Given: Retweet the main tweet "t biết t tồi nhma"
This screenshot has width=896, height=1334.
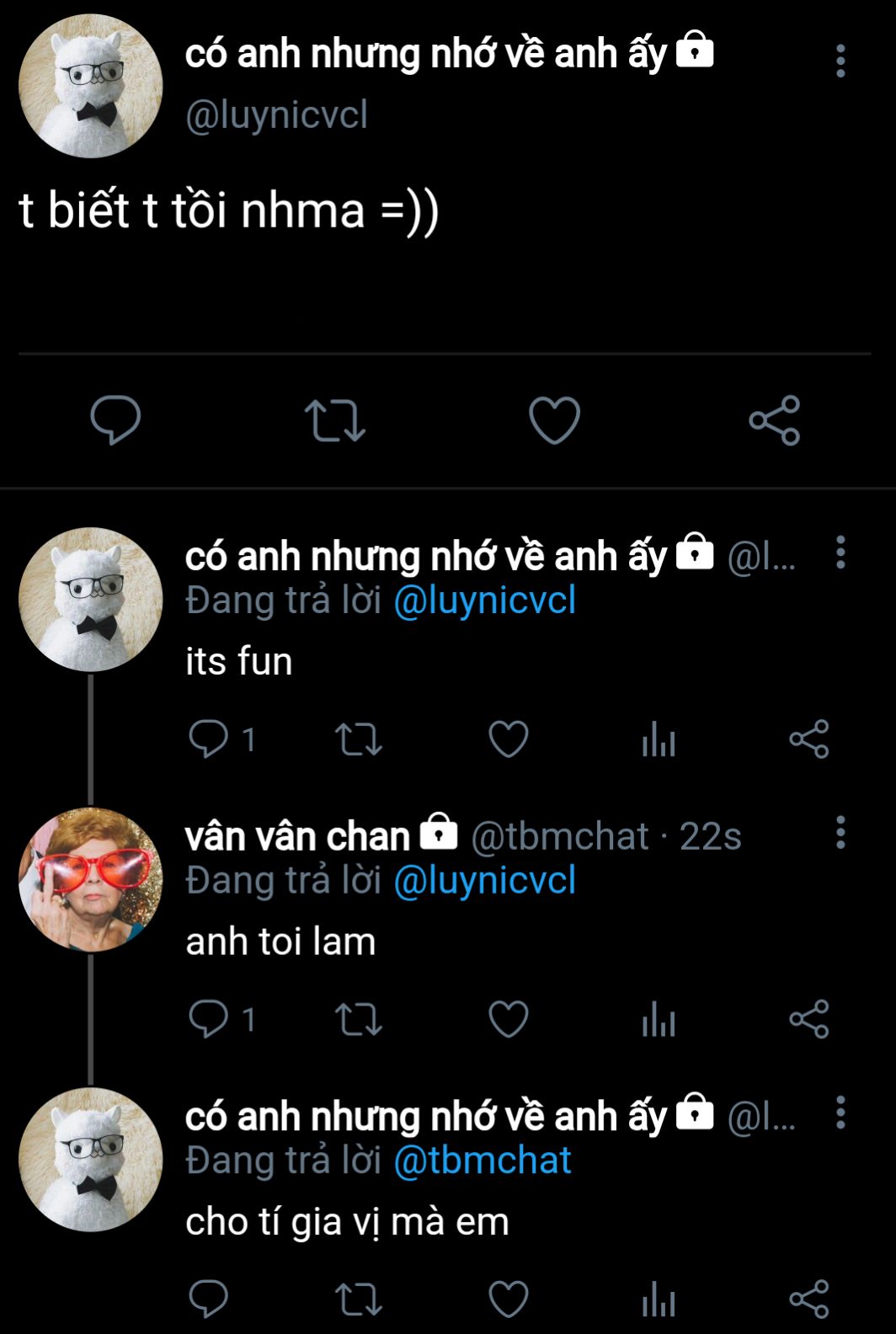Looking at the screenshot, I should click(x=334, y=420).
